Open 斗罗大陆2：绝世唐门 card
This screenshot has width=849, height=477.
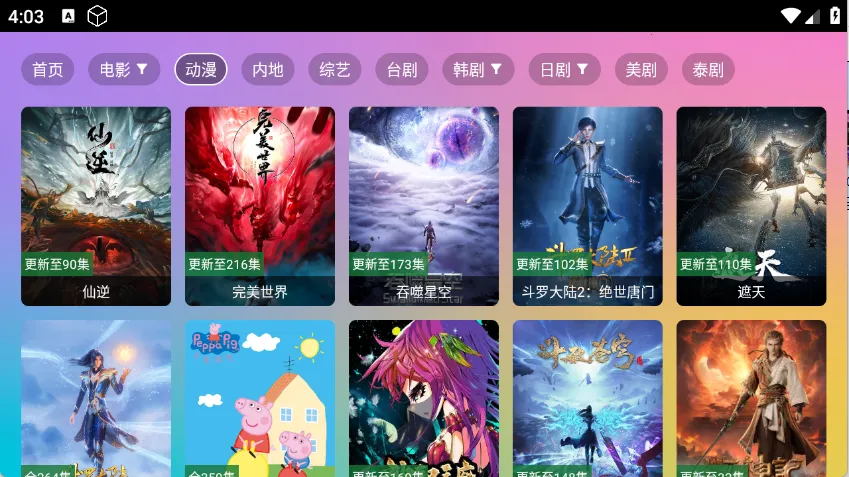click(x=588, y=205)
